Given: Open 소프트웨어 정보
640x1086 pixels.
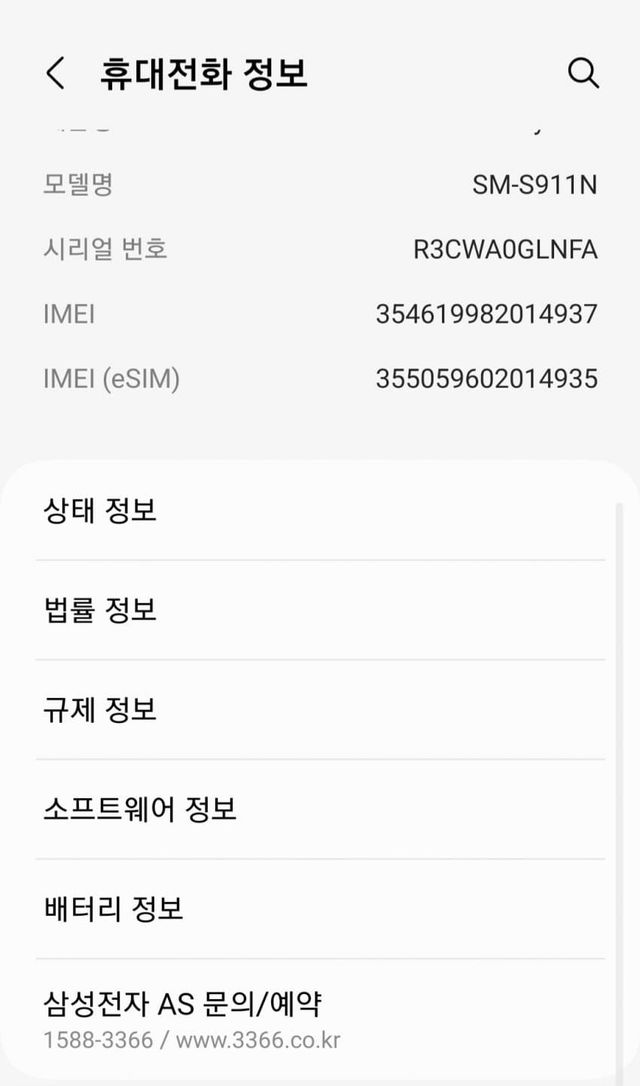Looking at the screenshot, I should coord(320,809).
